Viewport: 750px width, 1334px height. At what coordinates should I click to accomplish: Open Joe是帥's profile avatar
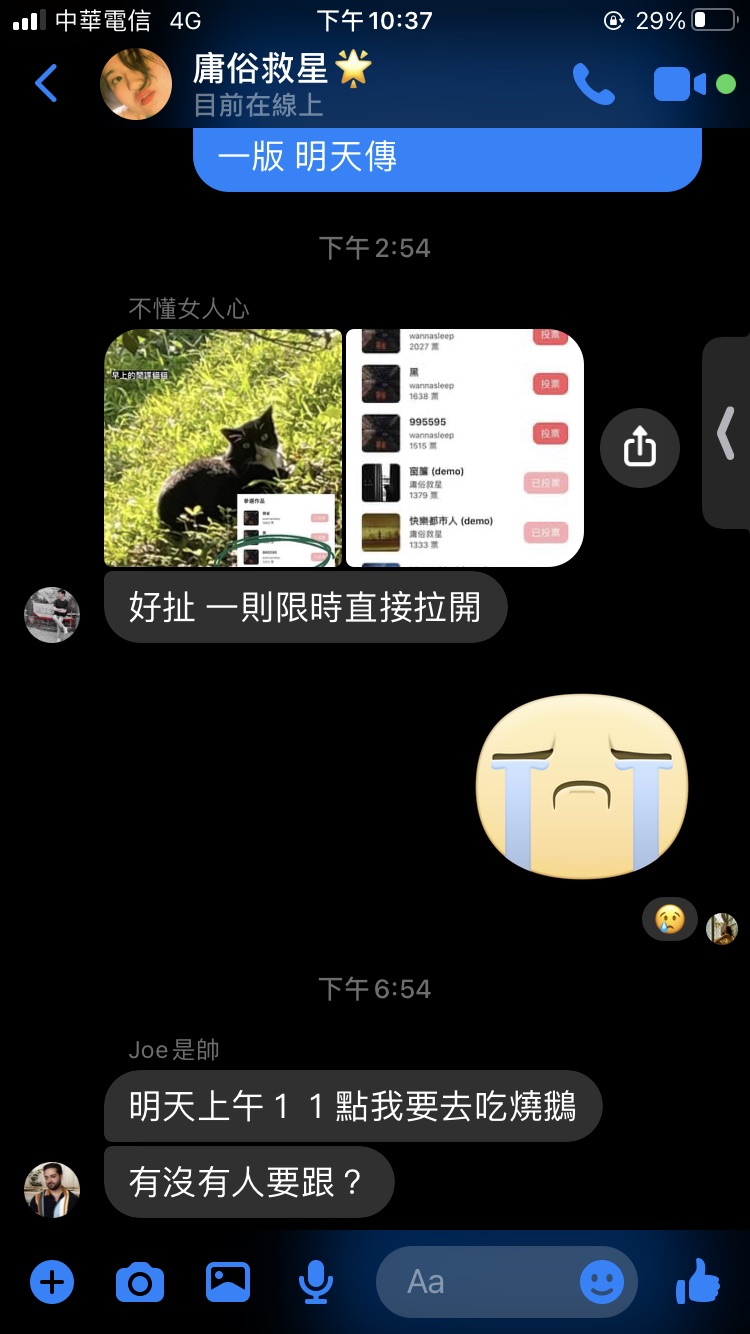[52, 1190]
